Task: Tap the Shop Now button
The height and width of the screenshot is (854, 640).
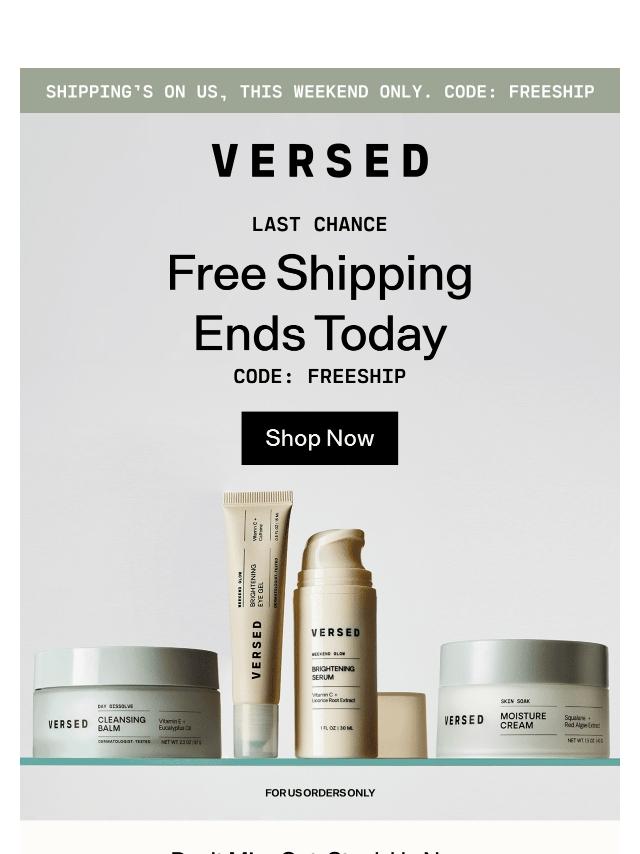Action: pyautogui.click(x=319, y=438)
